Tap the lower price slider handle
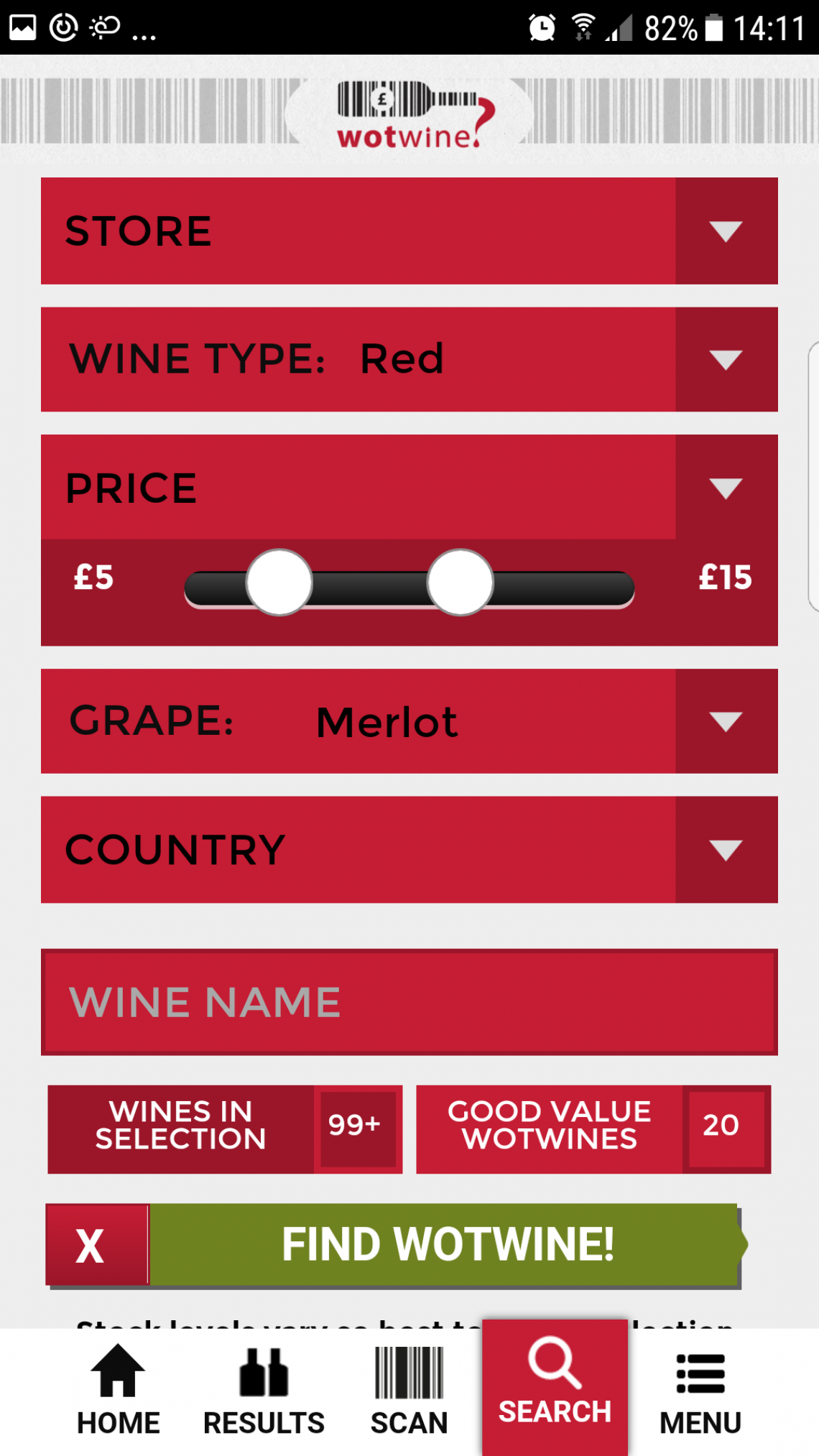The width and height of the screenshot is (819, 1456). pyautogui.click(x=279, y=583)
